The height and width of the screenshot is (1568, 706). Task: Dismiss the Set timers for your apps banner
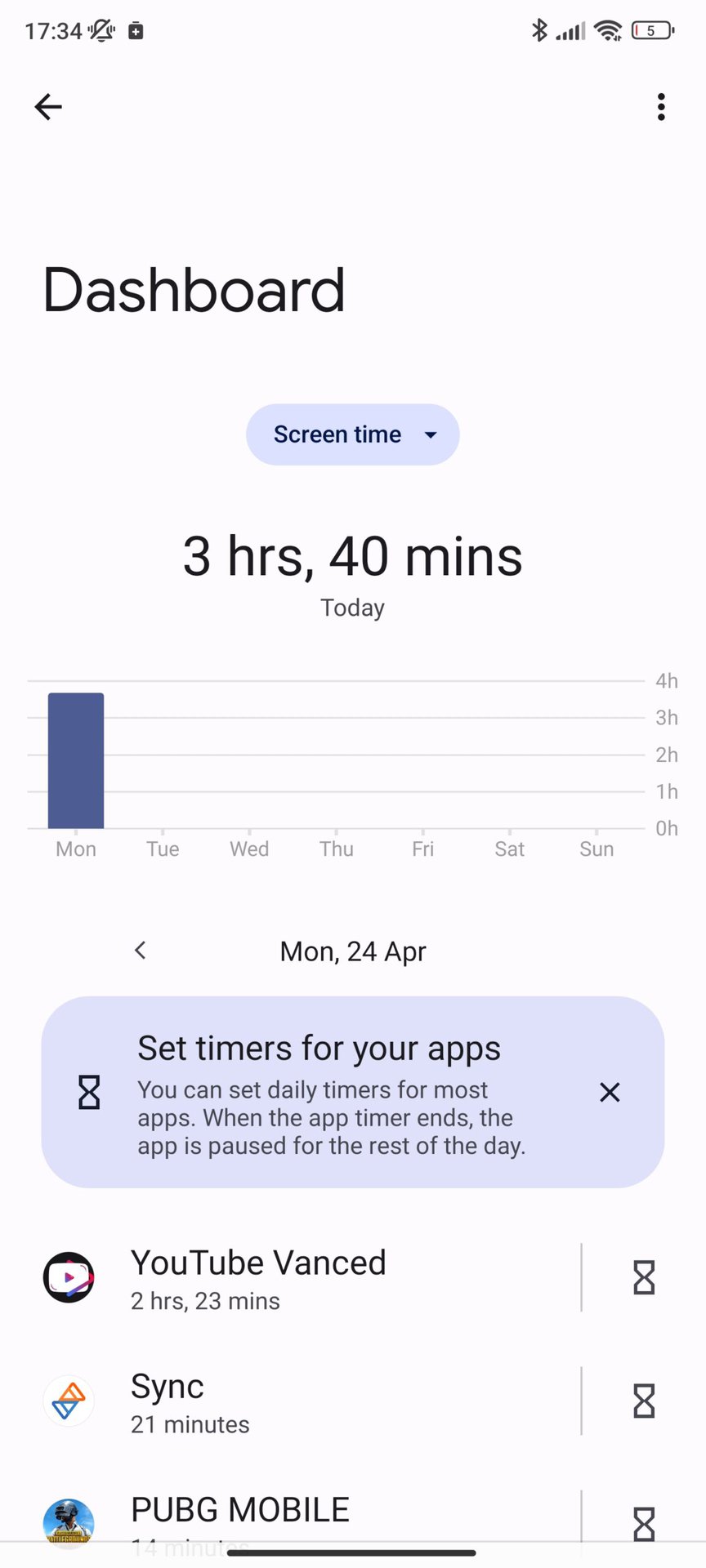[610, 1092]
